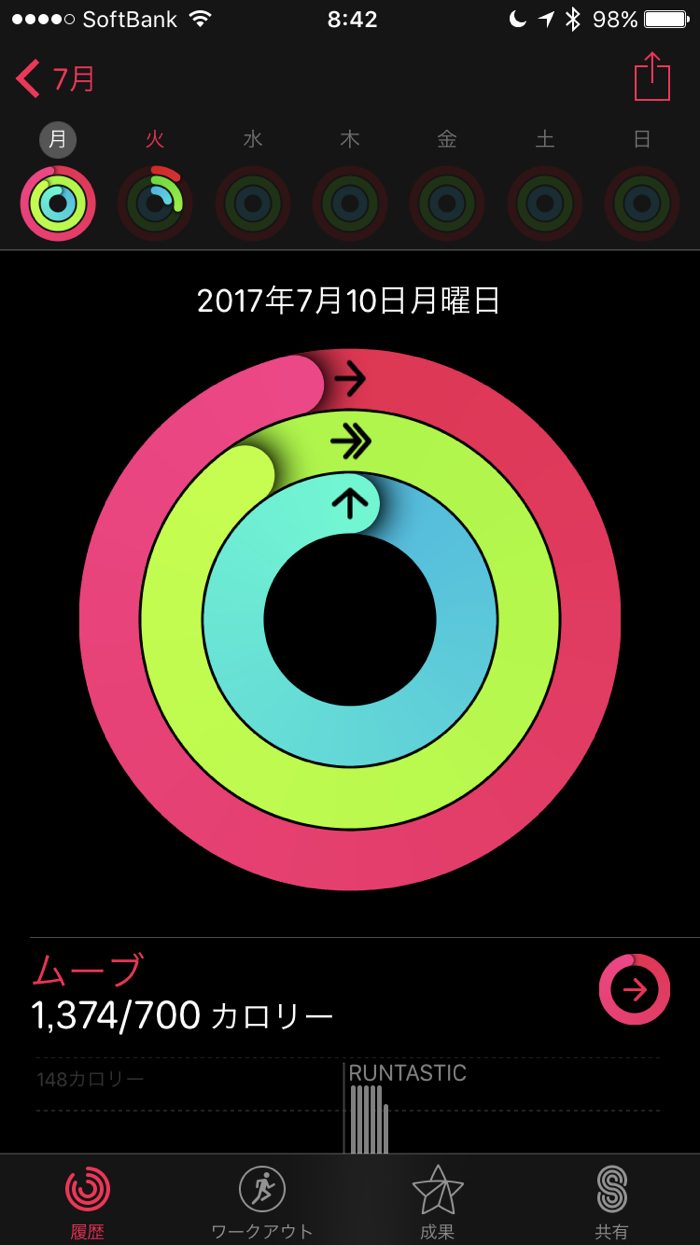Select 日 (Sunday) activity rings
700x1245 pixels.
tap(642, 203)
